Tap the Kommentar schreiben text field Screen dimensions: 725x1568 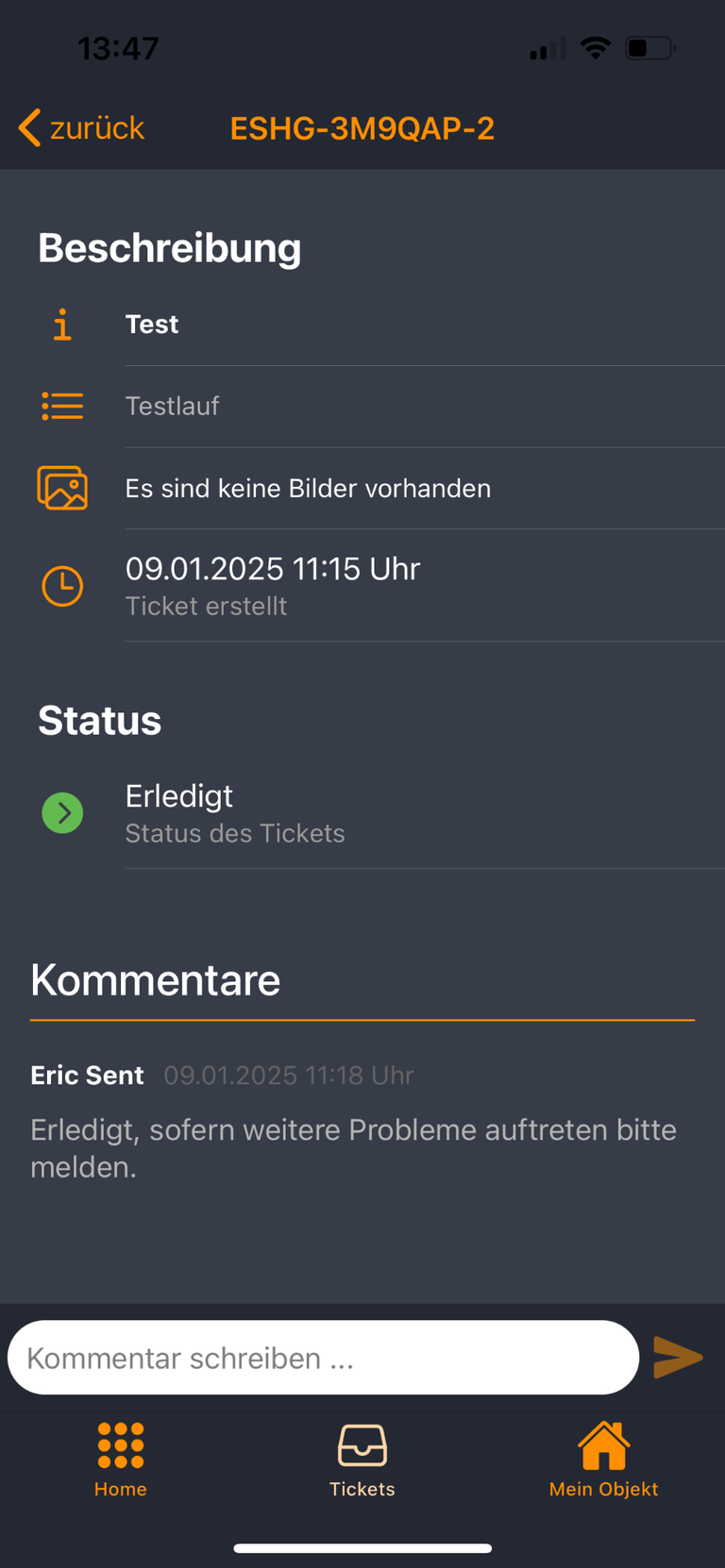(324, 1358)
